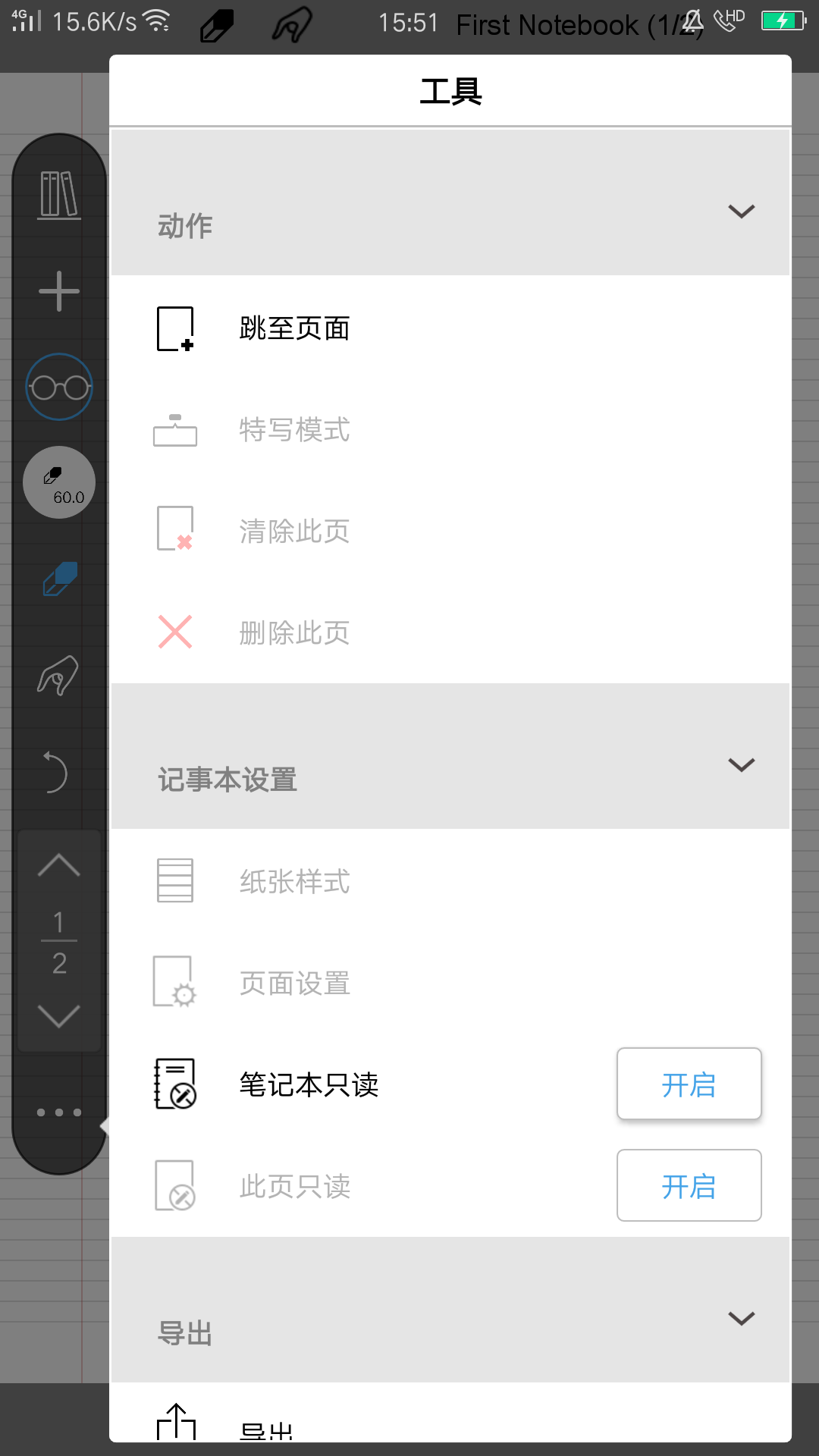The image size is (819, 1456).
Task: Open 纸张样式 (paper style)
Action: pyautogui.click(x=294, y=881)
